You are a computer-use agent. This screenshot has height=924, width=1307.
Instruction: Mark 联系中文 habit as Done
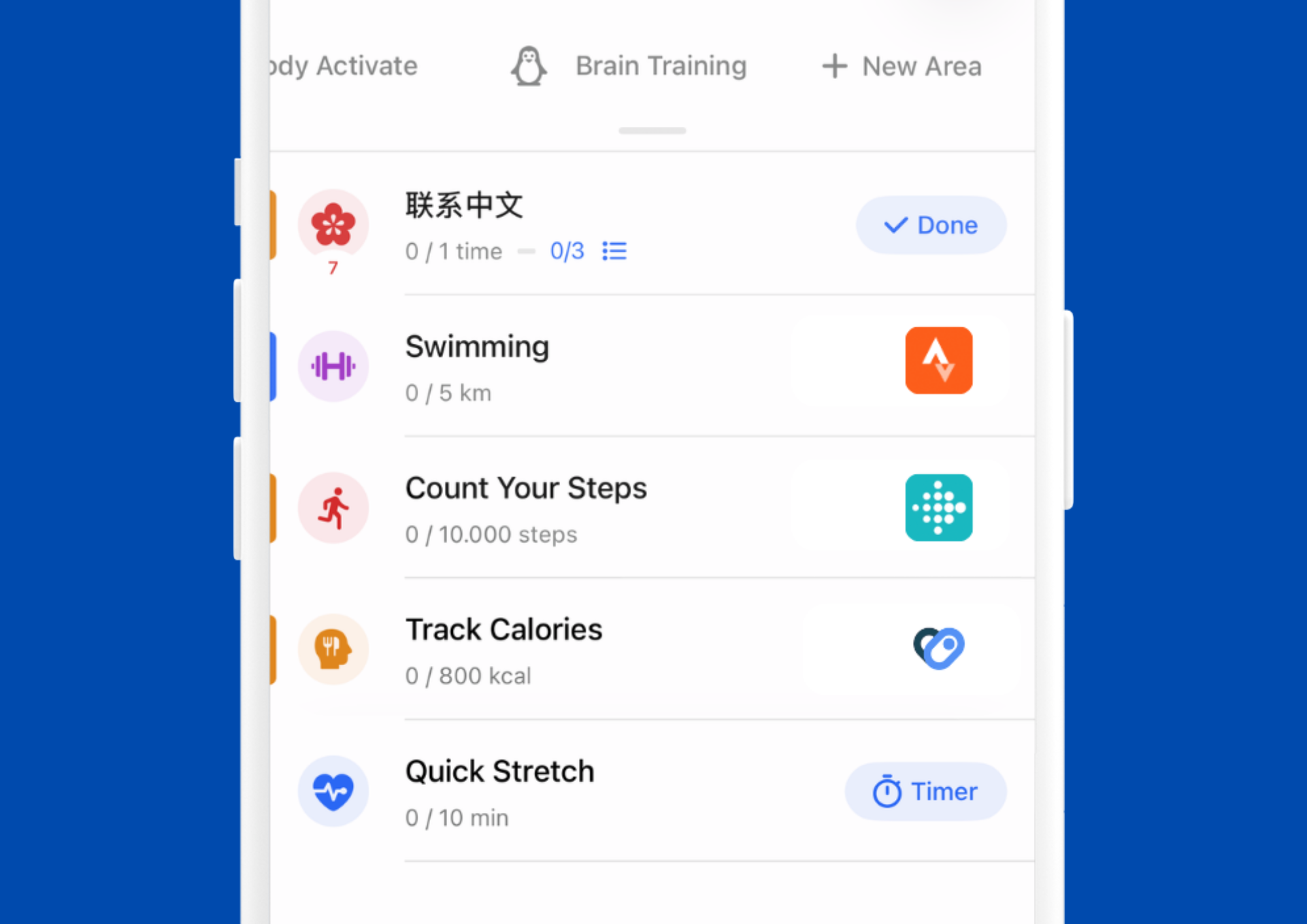click(931, 225)
